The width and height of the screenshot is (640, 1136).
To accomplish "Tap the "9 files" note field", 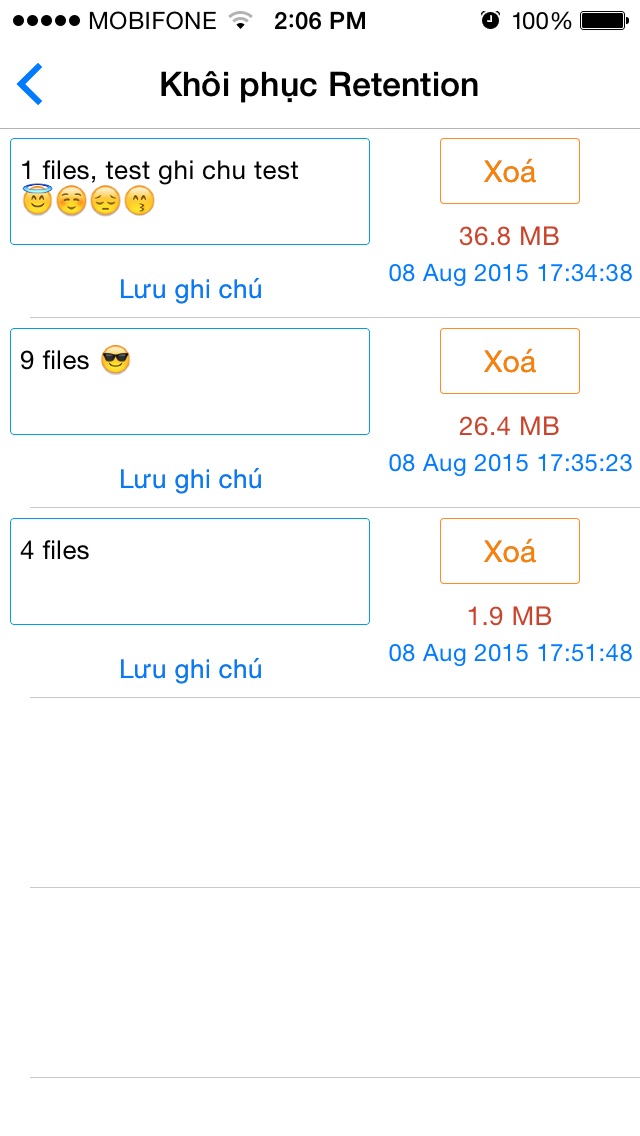I will pyautogui.click(x=190, y=381).
